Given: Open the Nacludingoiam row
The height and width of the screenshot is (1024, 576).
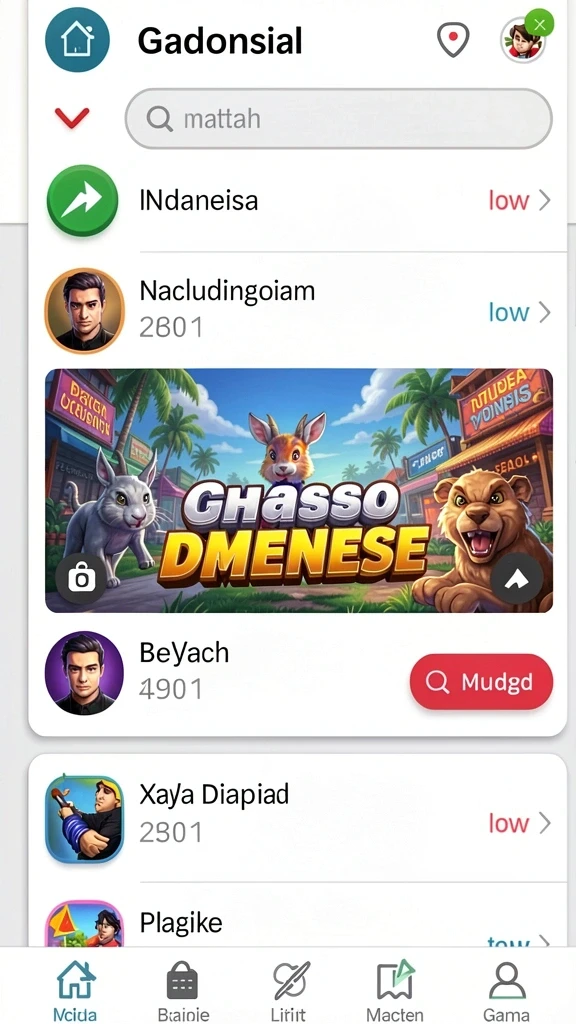Looking at the screenshot, I should (x=298, y=310).
